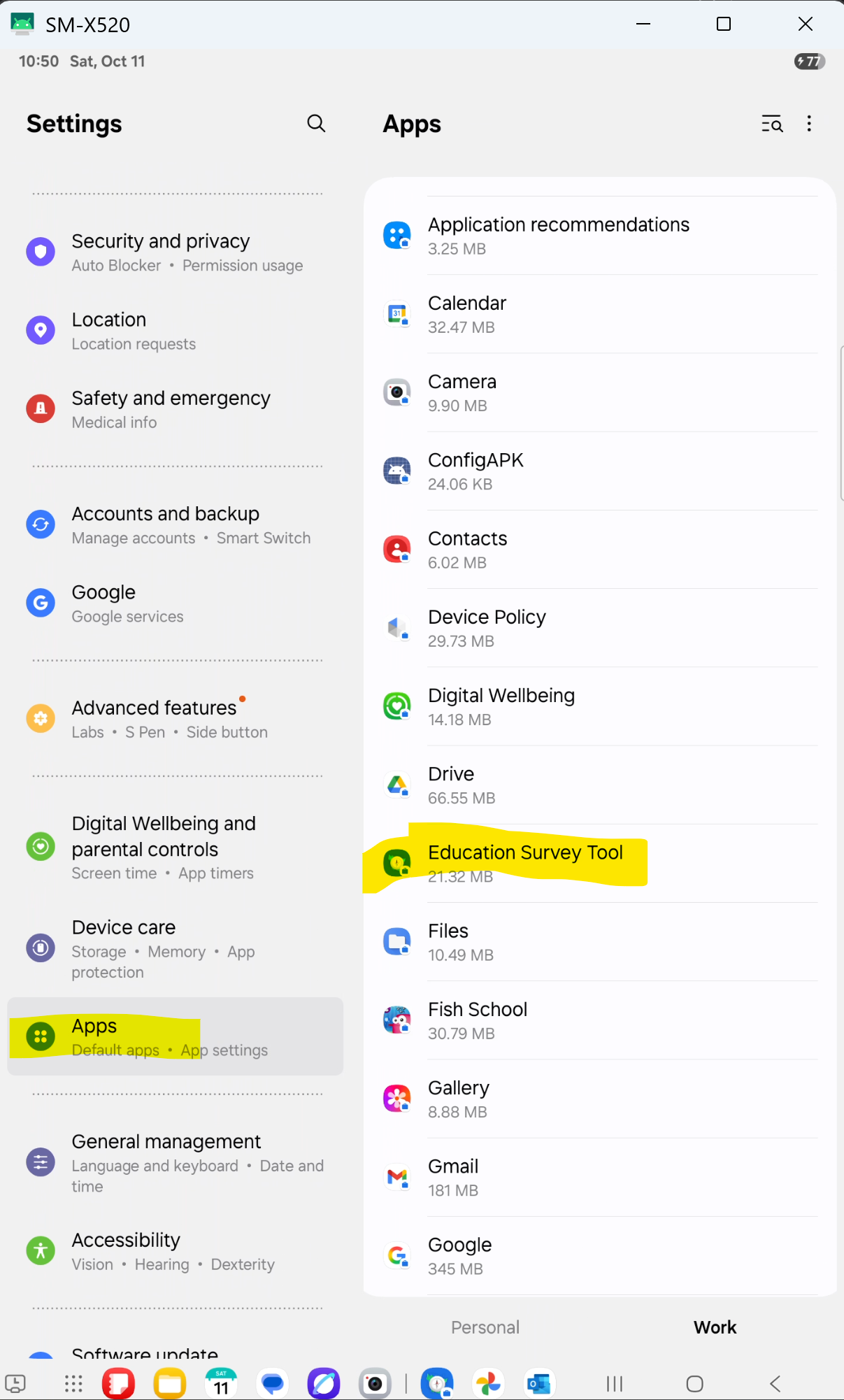This screenshot has height=1400, width=844.
Task: Switch to the Personal tab
Action: 485,1327
